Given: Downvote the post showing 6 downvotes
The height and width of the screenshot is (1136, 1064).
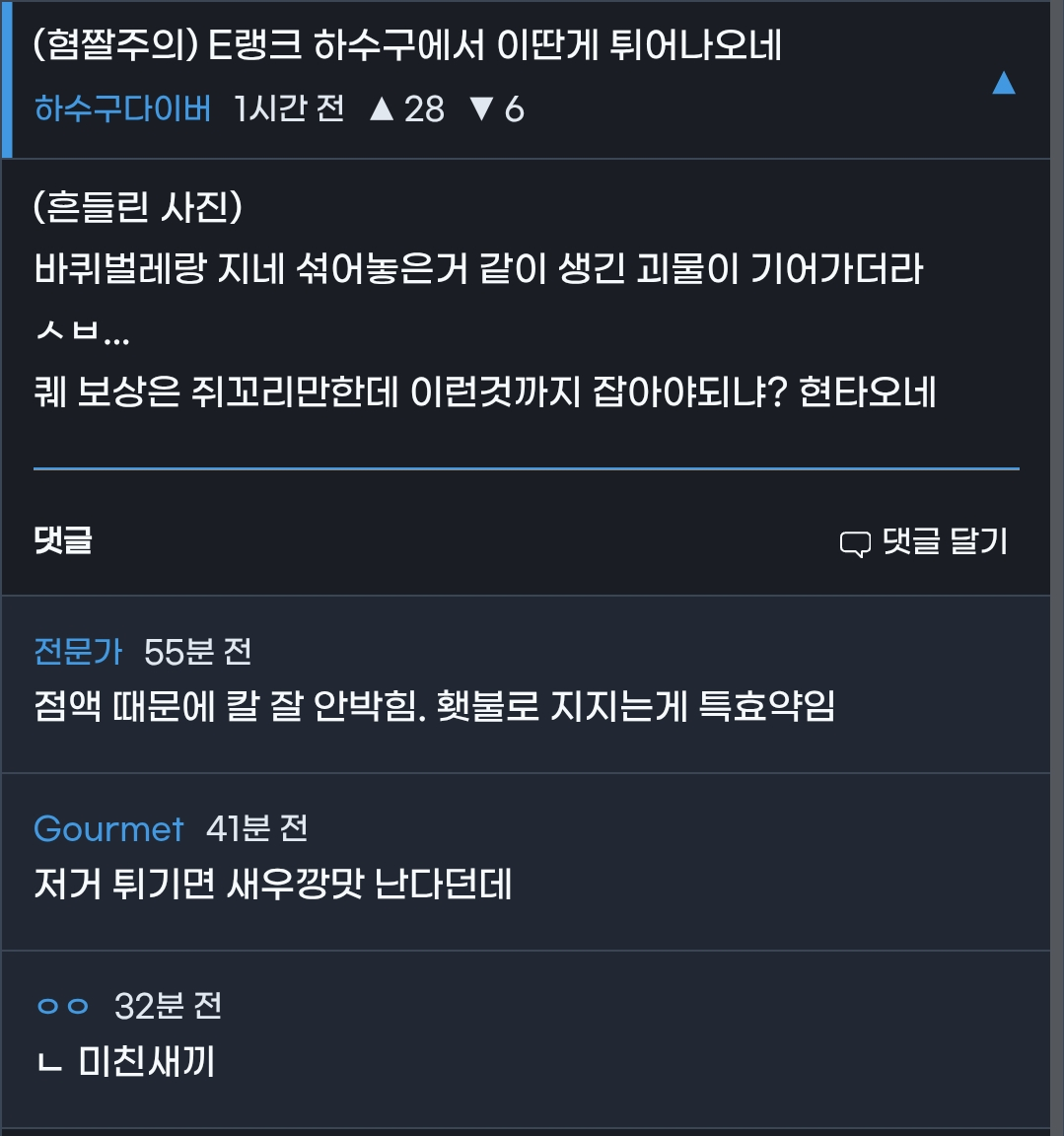Looking at the screenshot, I should [x=481, y=108].
